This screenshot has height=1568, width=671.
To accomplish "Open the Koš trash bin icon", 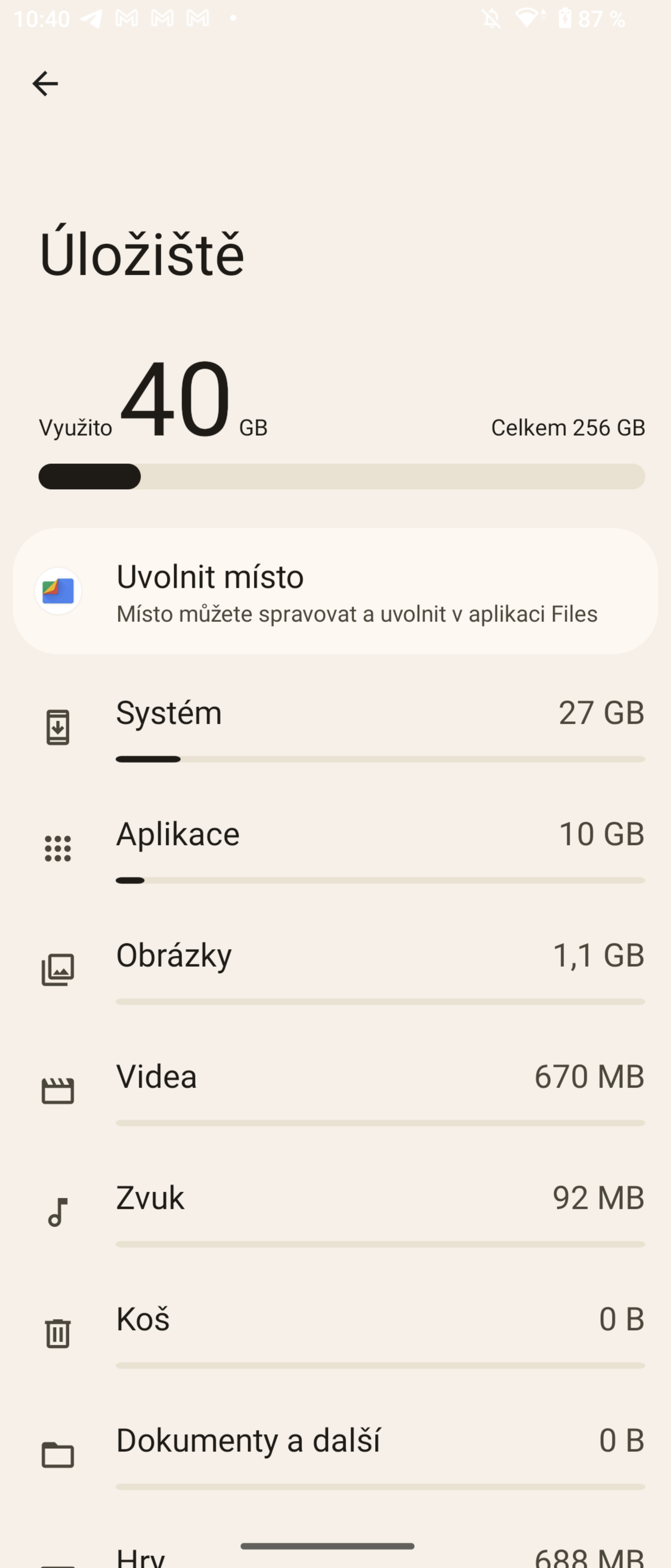I will pyautogui.click(x=58, y=1332).
